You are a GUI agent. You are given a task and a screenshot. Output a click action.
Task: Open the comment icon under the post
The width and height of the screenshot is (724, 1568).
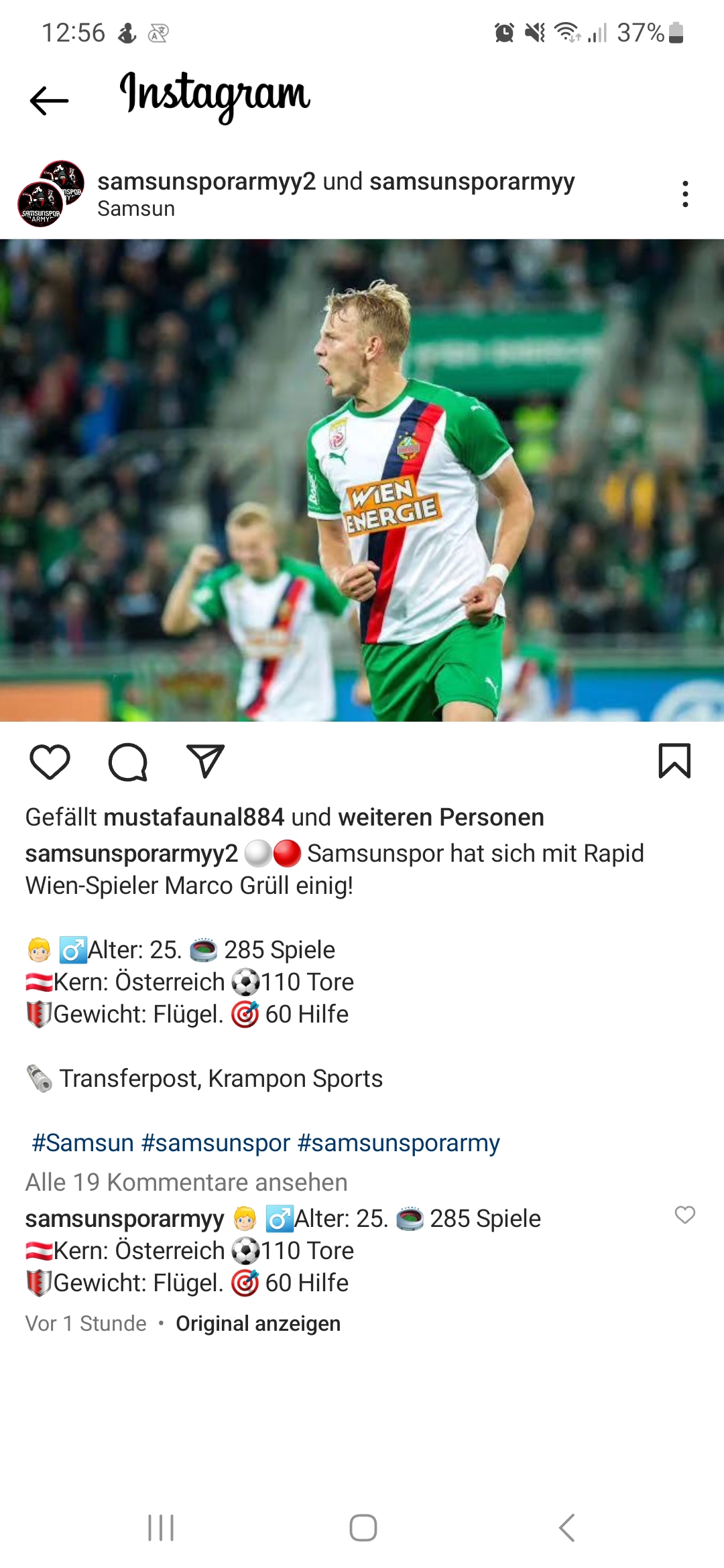coord(127,762)
